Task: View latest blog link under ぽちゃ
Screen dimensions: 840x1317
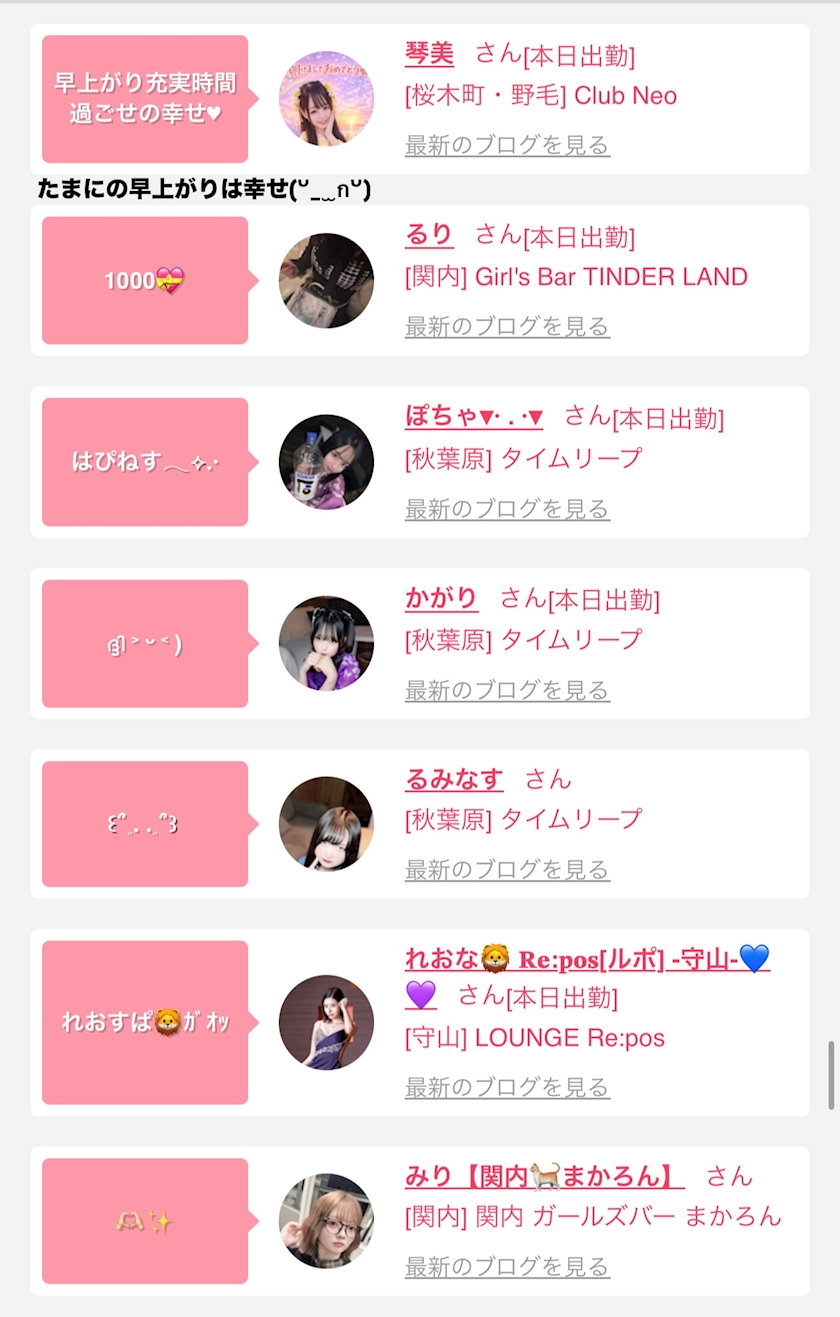Action: 507,510
